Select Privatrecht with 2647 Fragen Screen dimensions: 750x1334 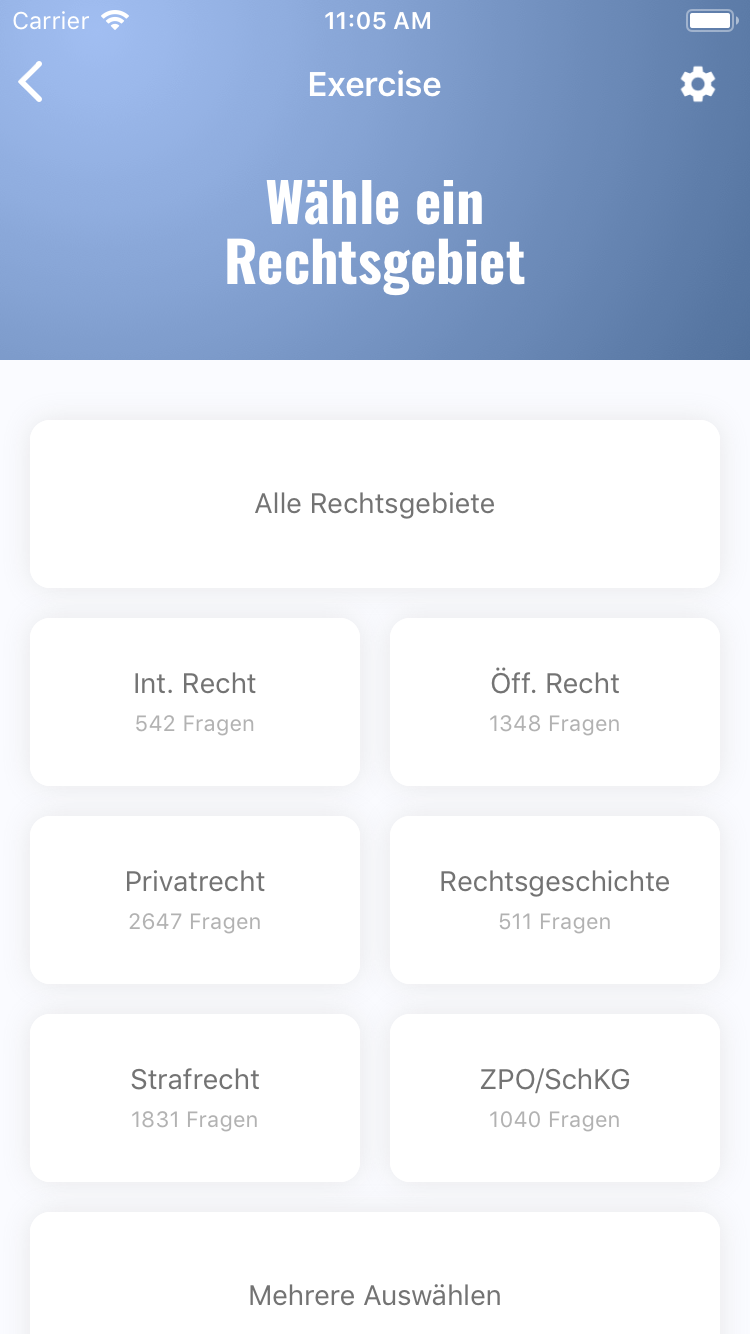pyautogui.click(x=195, y=898)
